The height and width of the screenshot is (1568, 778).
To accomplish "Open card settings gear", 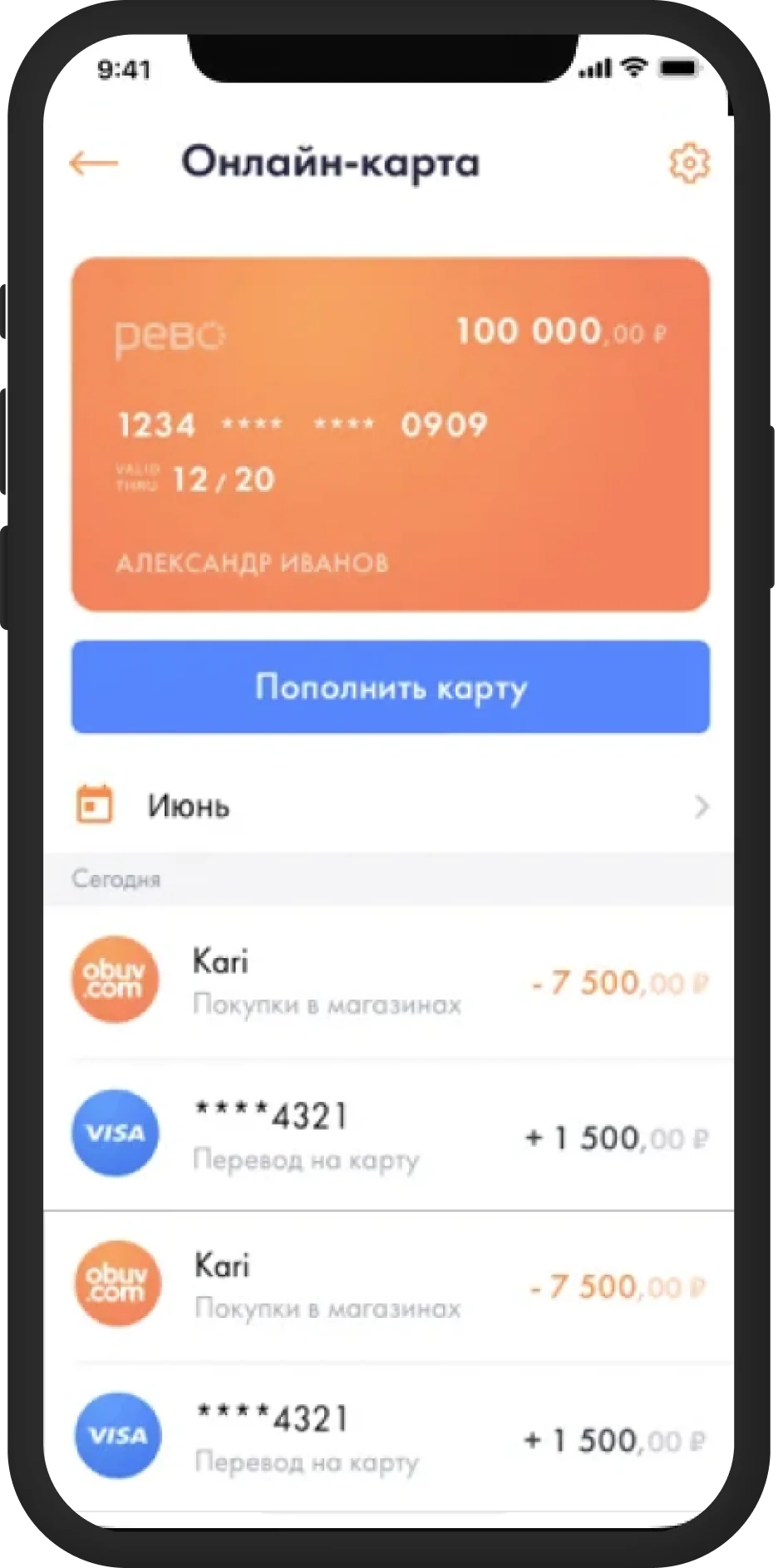I will click(689, 163).
